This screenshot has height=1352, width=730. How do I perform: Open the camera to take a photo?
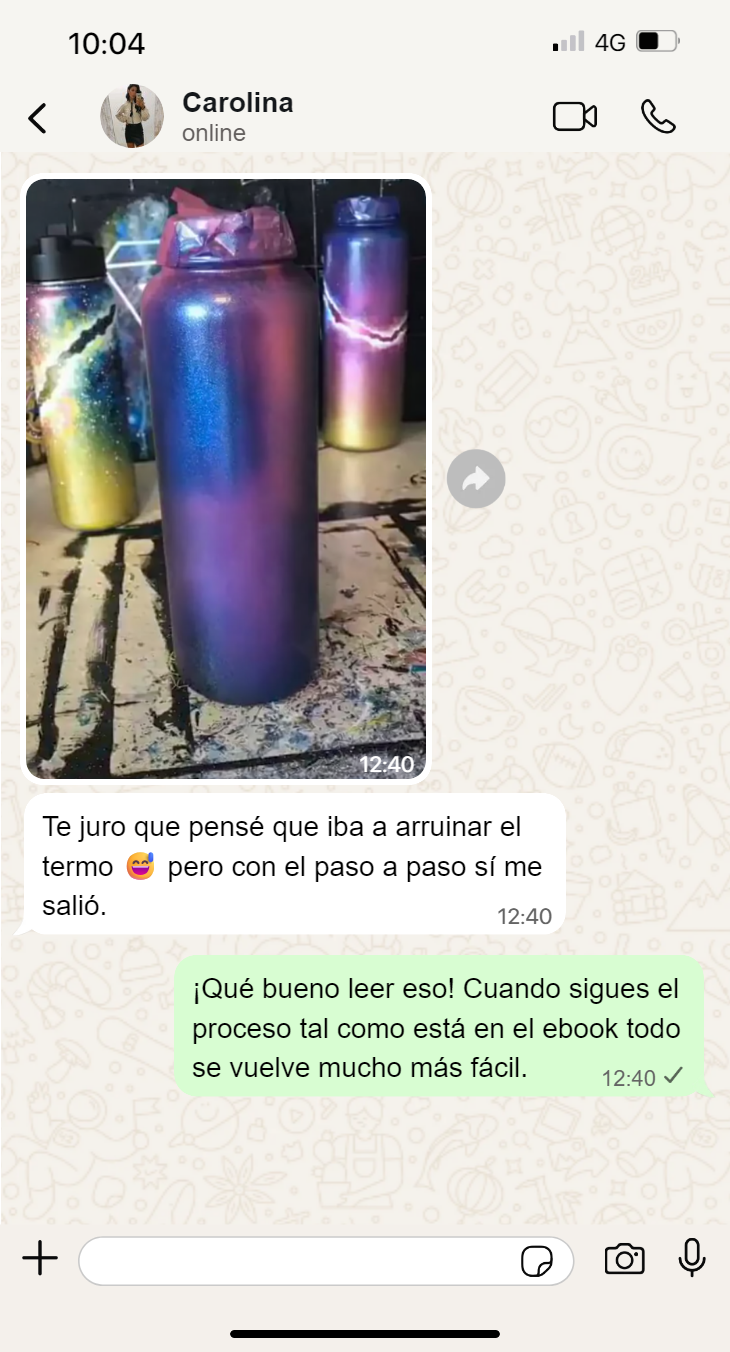624,1259
